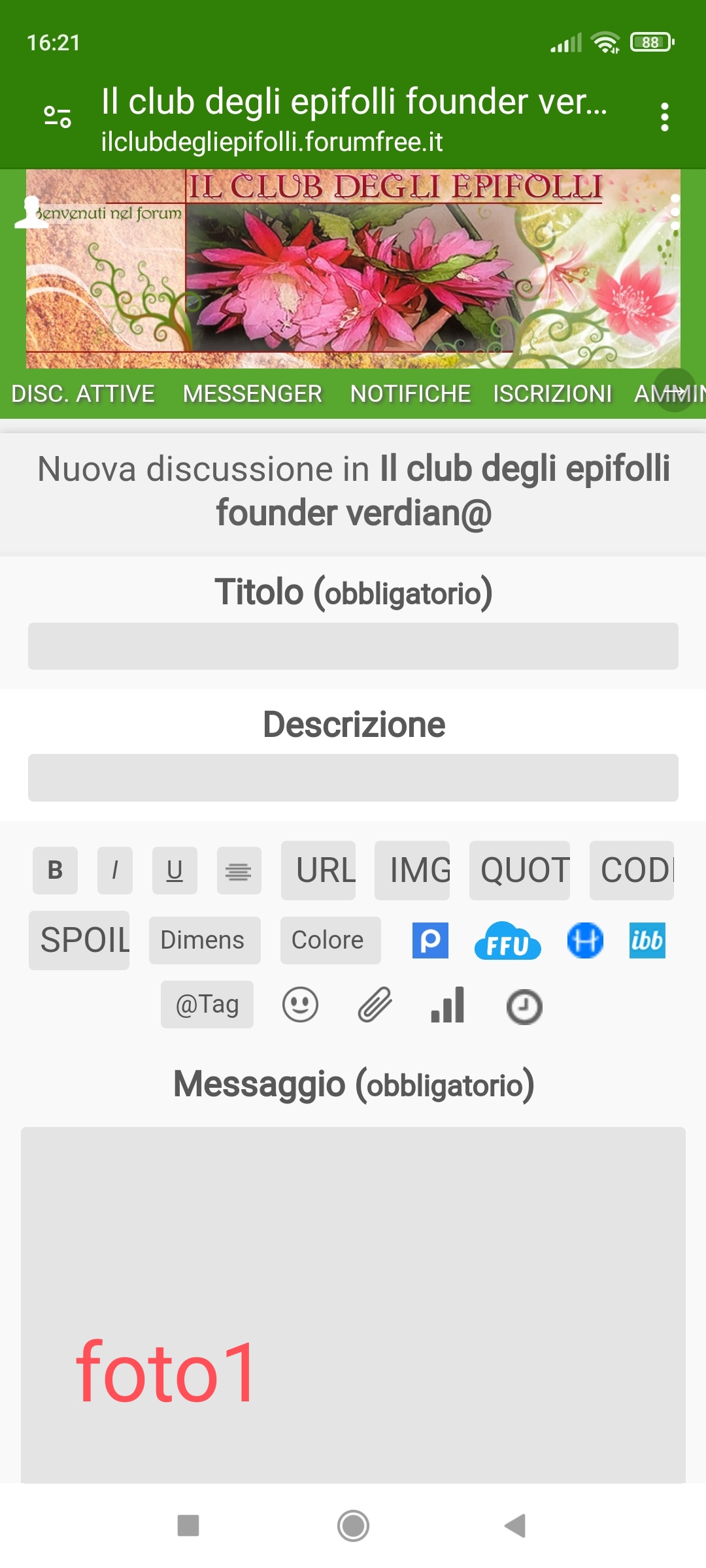The height and width of the screenshot is (1568, 706).
Task: Open ISCRIZIONI
Action: tap(552, 394)
